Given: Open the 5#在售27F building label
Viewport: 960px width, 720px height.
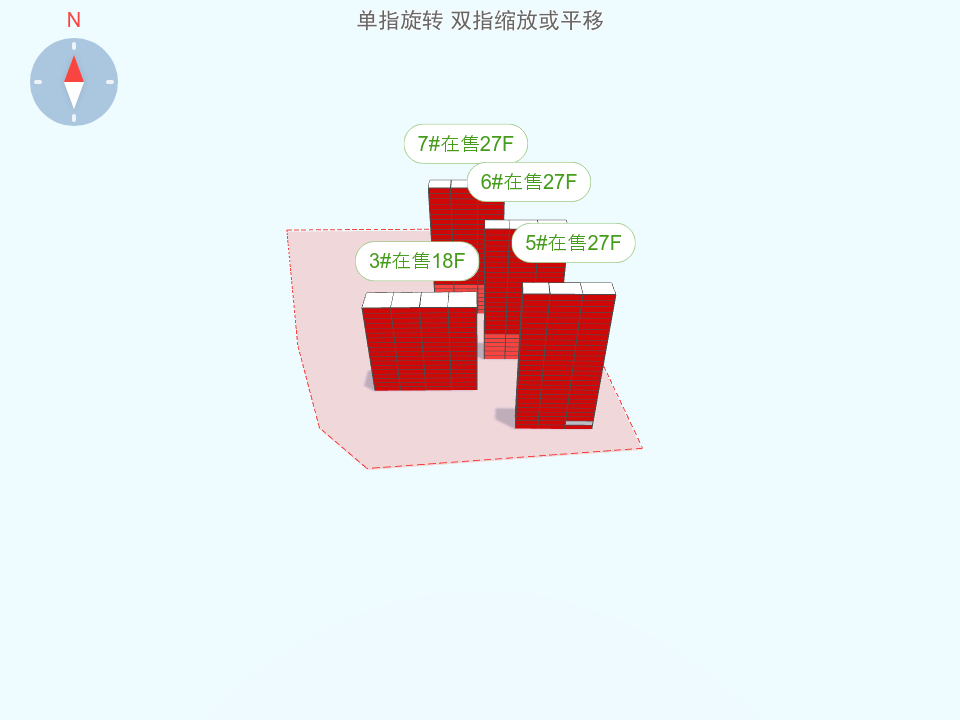Looking at the screenshot, I should (573, 243).
